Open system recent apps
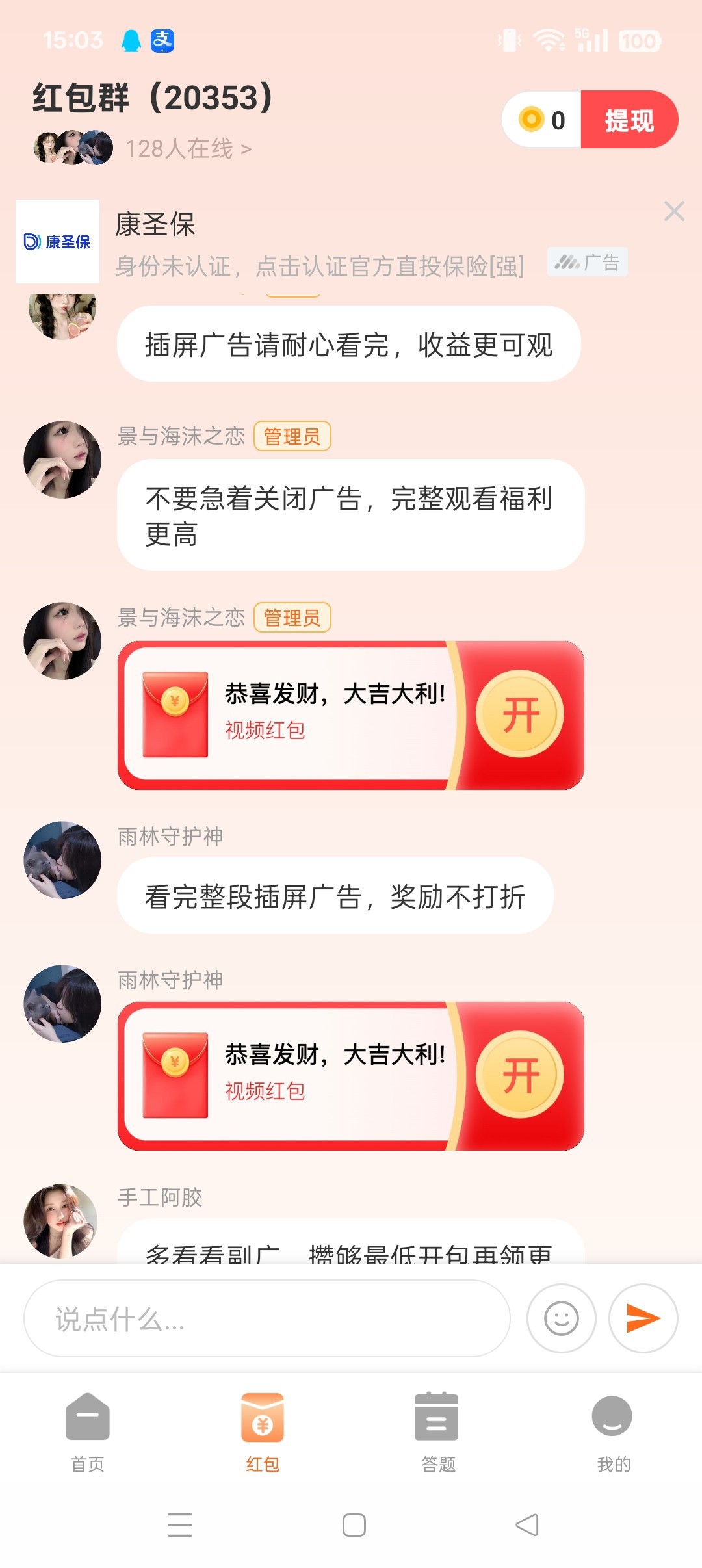 pyautogui.click(x=180, y=1524)
